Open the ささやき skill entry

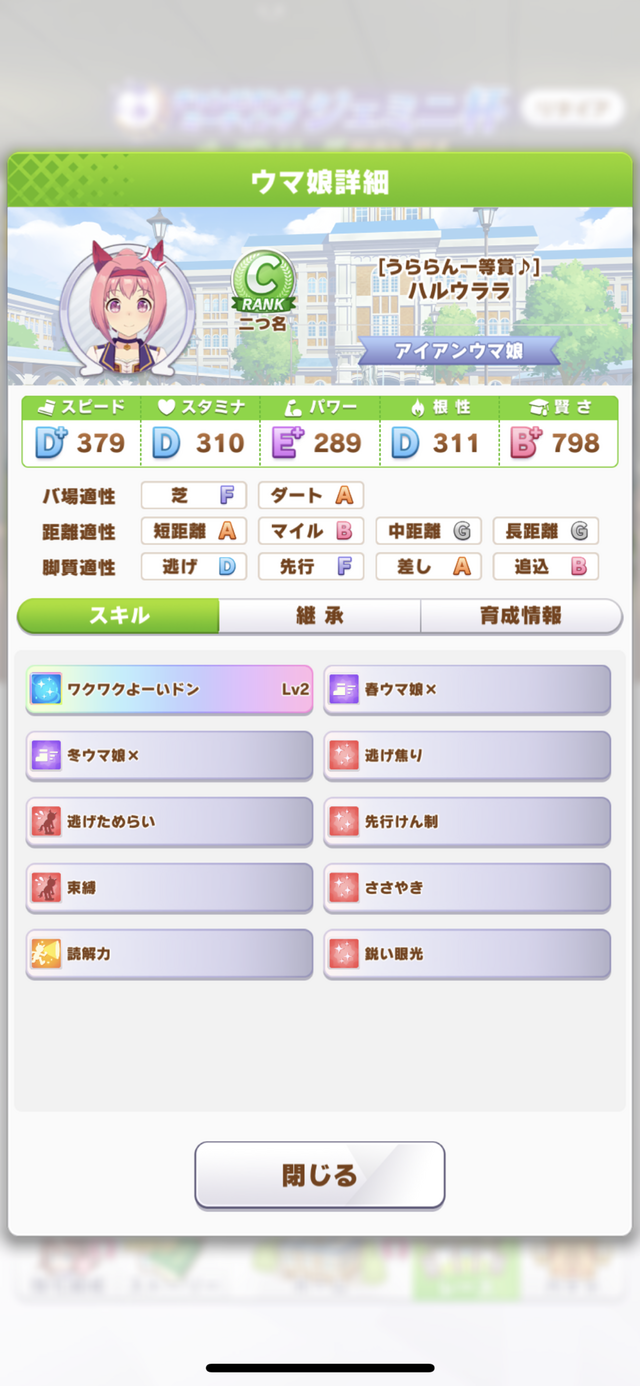467,888
